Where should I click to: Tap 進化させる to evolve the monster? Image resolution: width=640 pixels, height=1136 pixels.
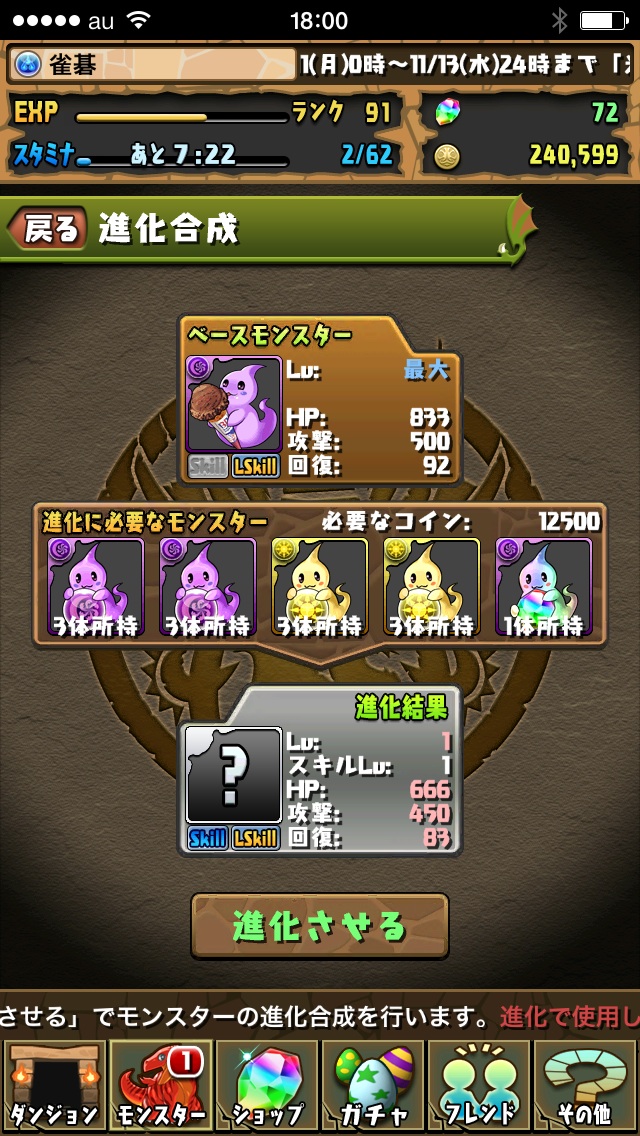tap(320, 926)
